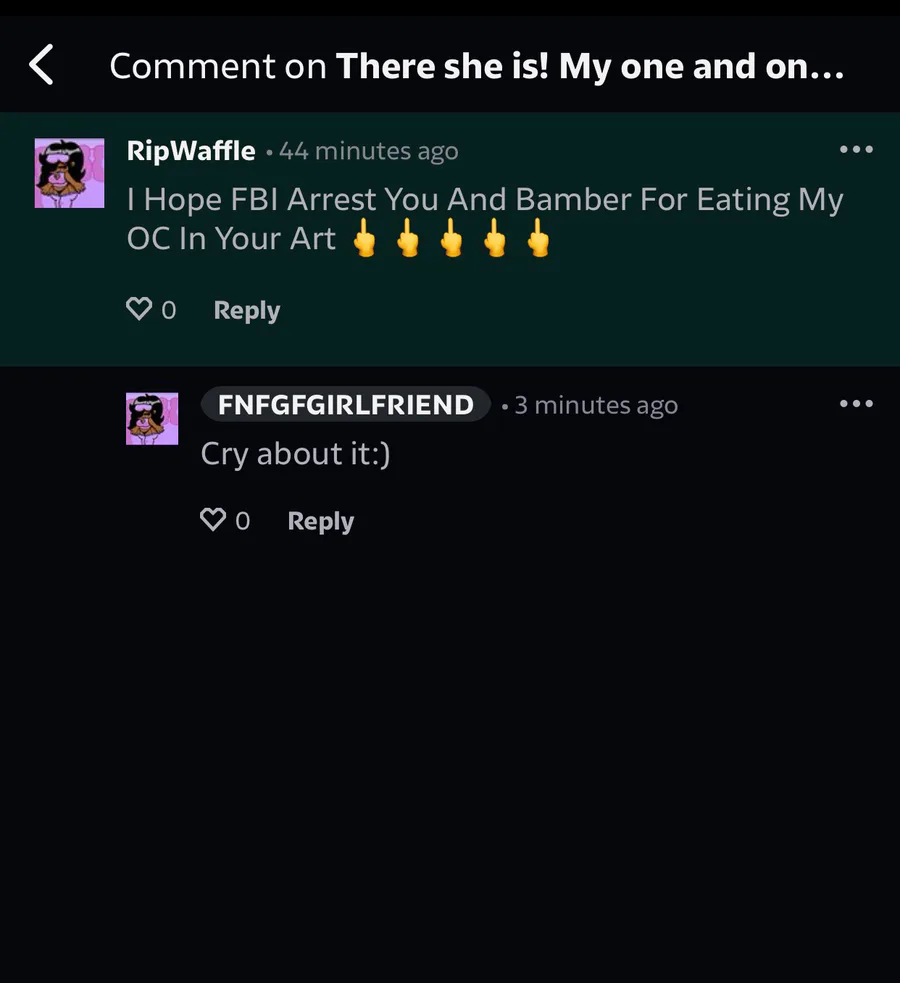Open overflow menu on RipWaffle's comment
900x983 pixels.
pos(856,149)
